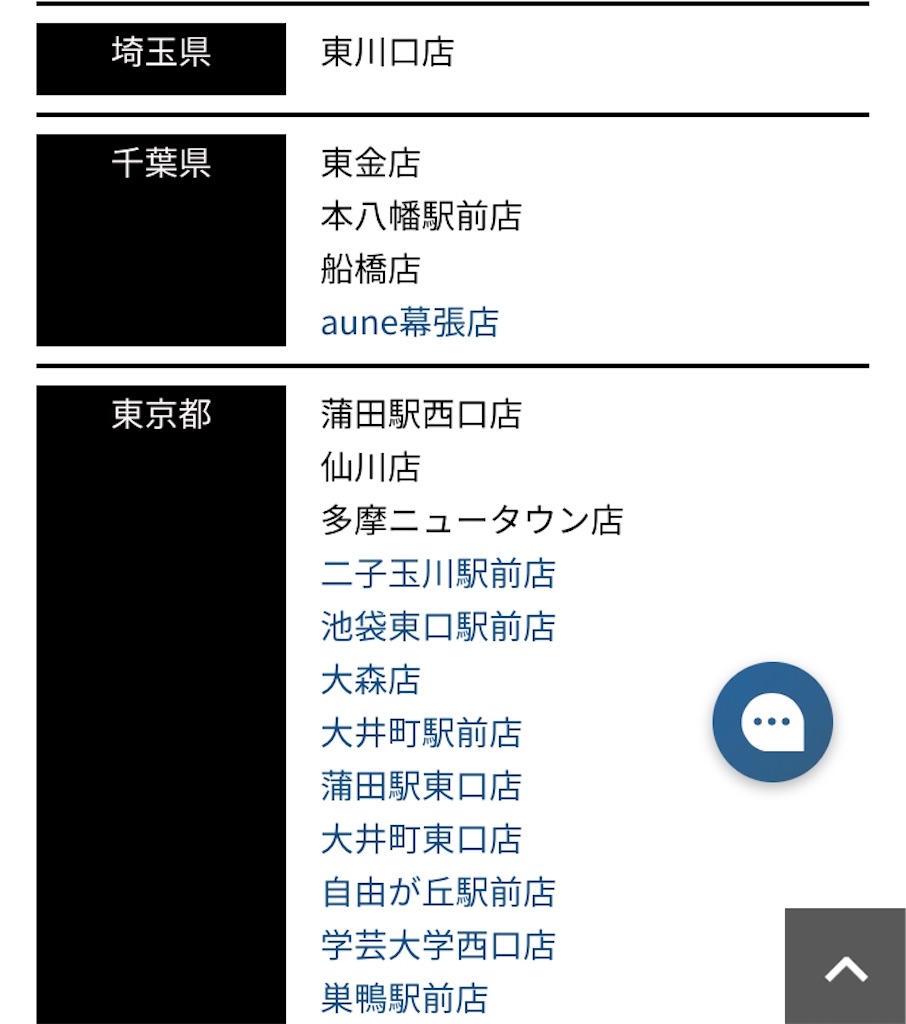
Task: Open the chat support bubble
Action: (x=772, y=721)
